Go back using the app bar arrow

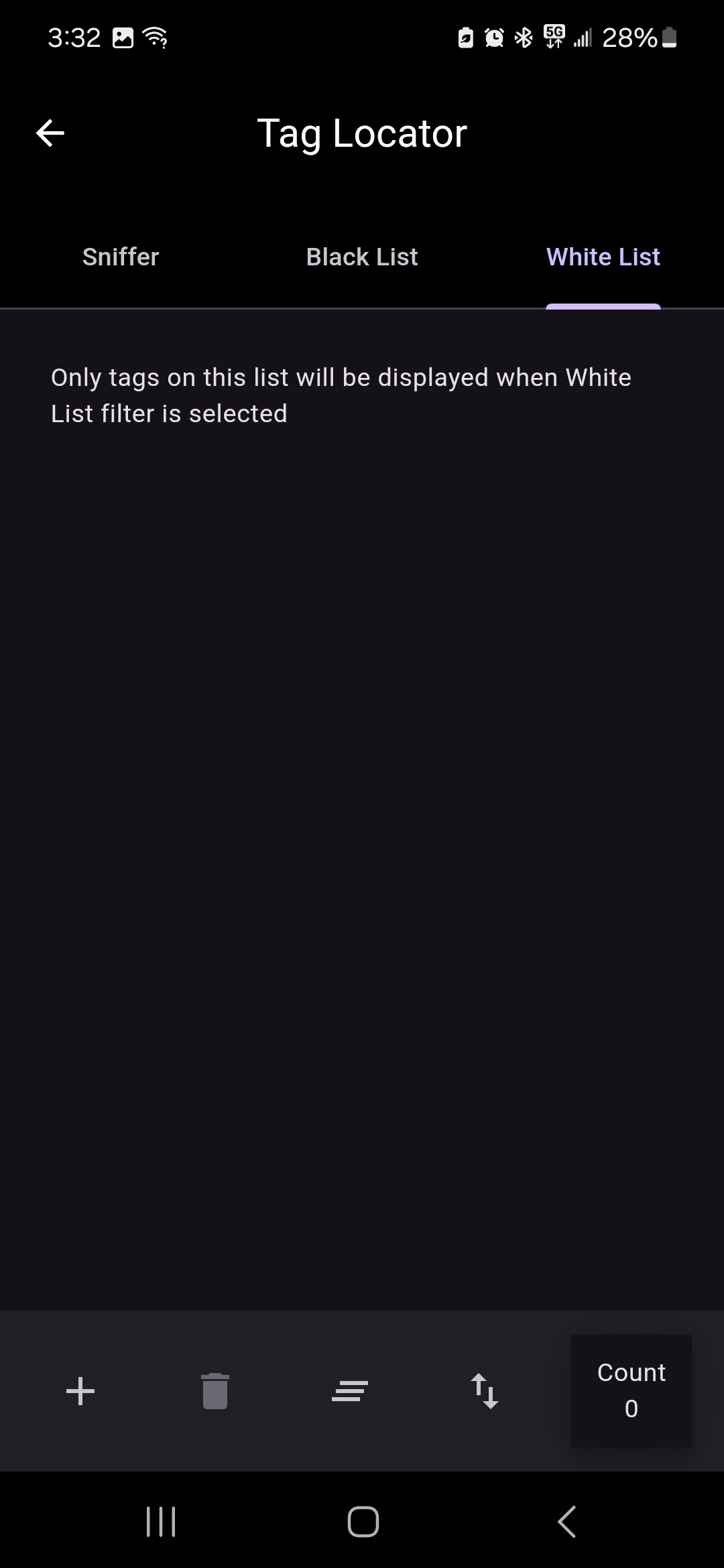tap(50, 133)
